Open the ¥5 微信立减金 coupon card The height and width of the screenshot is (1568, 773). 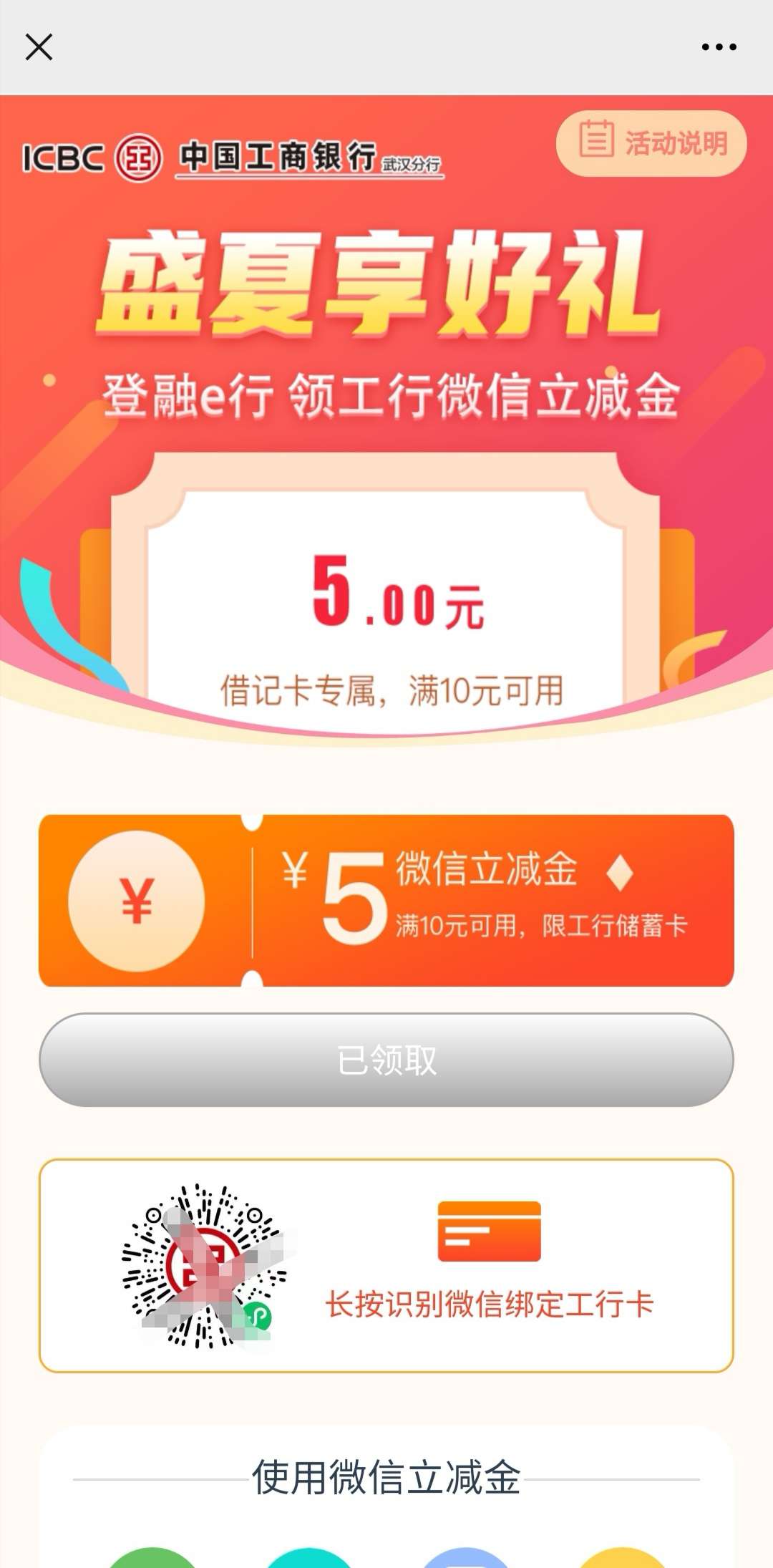(x=386, y=900)
